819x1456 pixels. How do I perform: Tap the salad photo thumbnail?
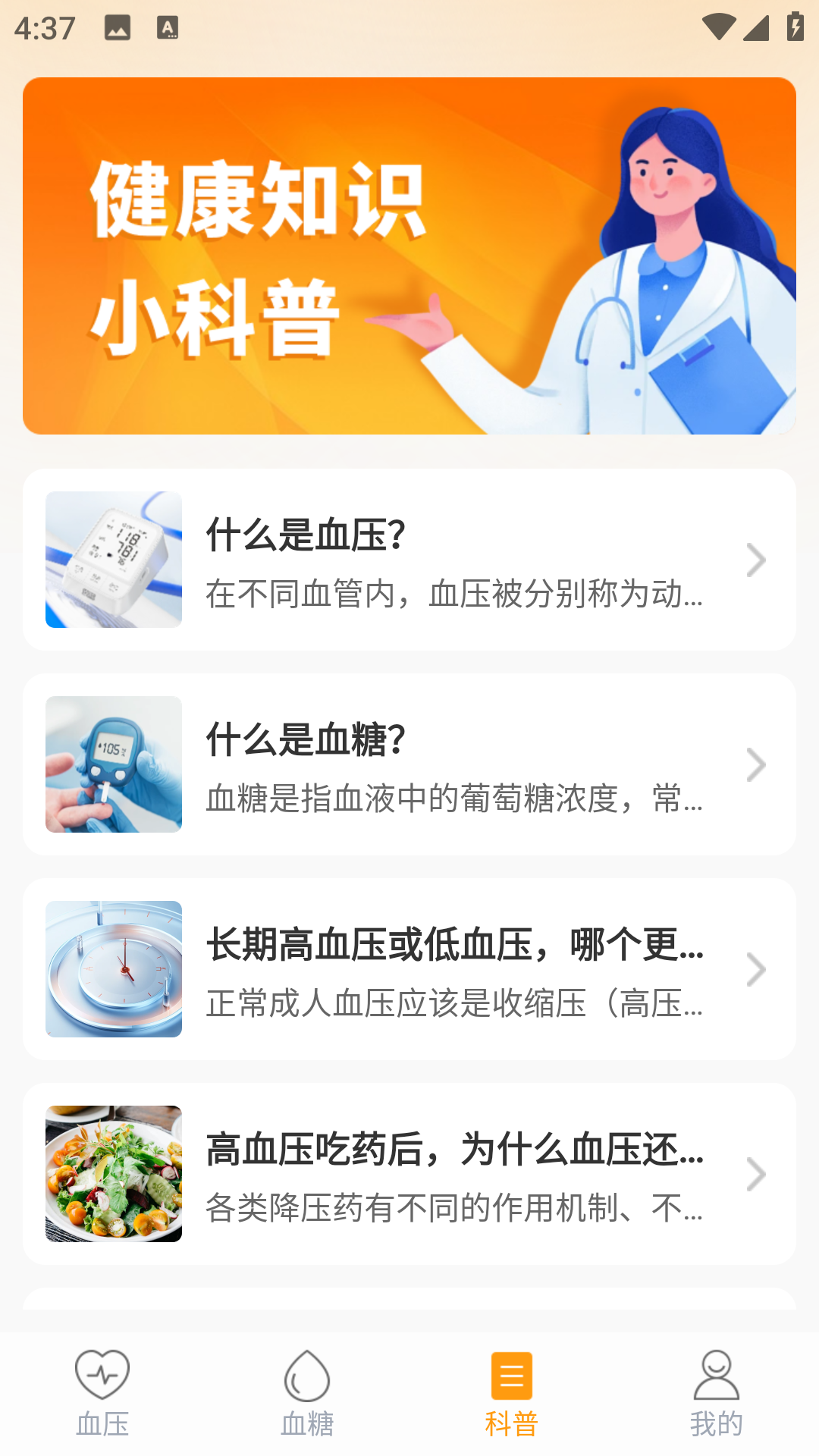pos(114,1174)
